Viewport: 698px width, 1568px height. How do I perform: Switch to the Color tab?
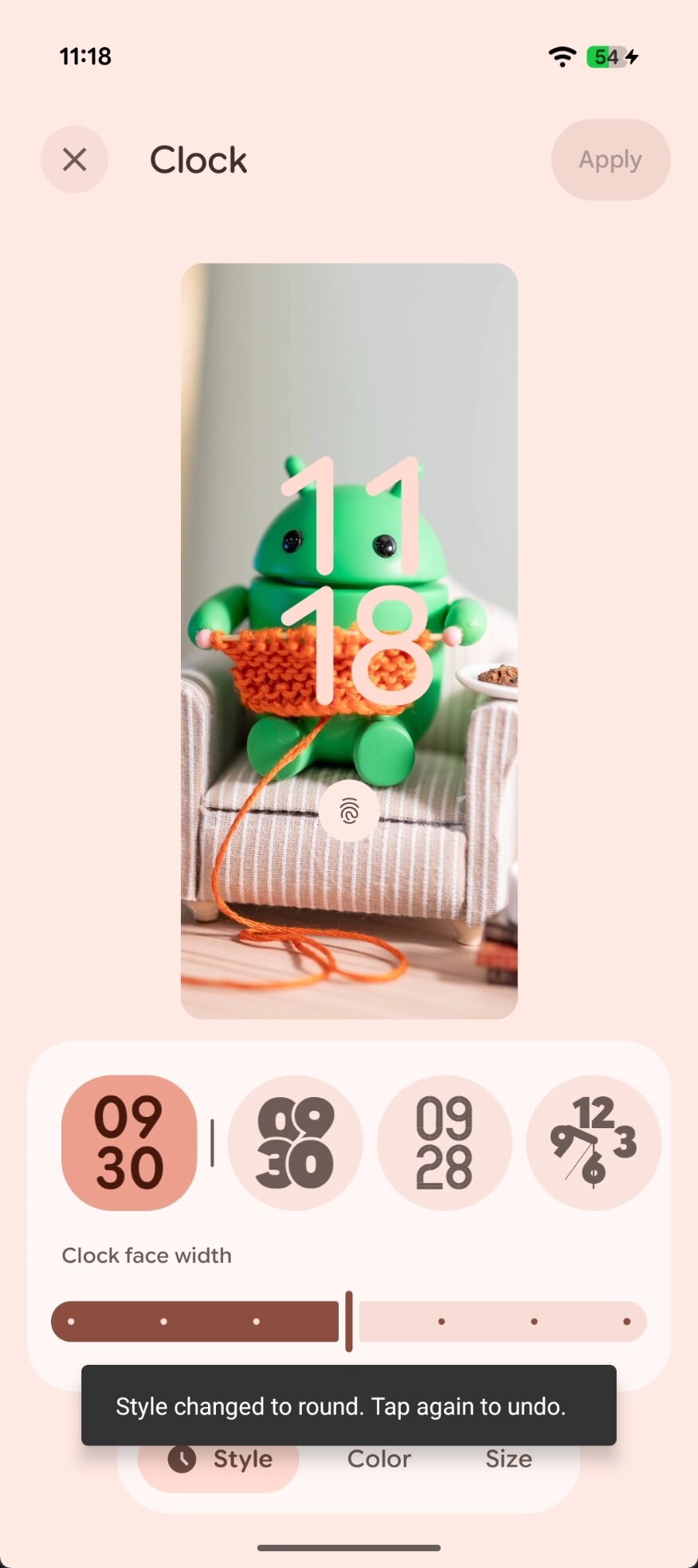pyautogui.click(x=378, y=1460)
